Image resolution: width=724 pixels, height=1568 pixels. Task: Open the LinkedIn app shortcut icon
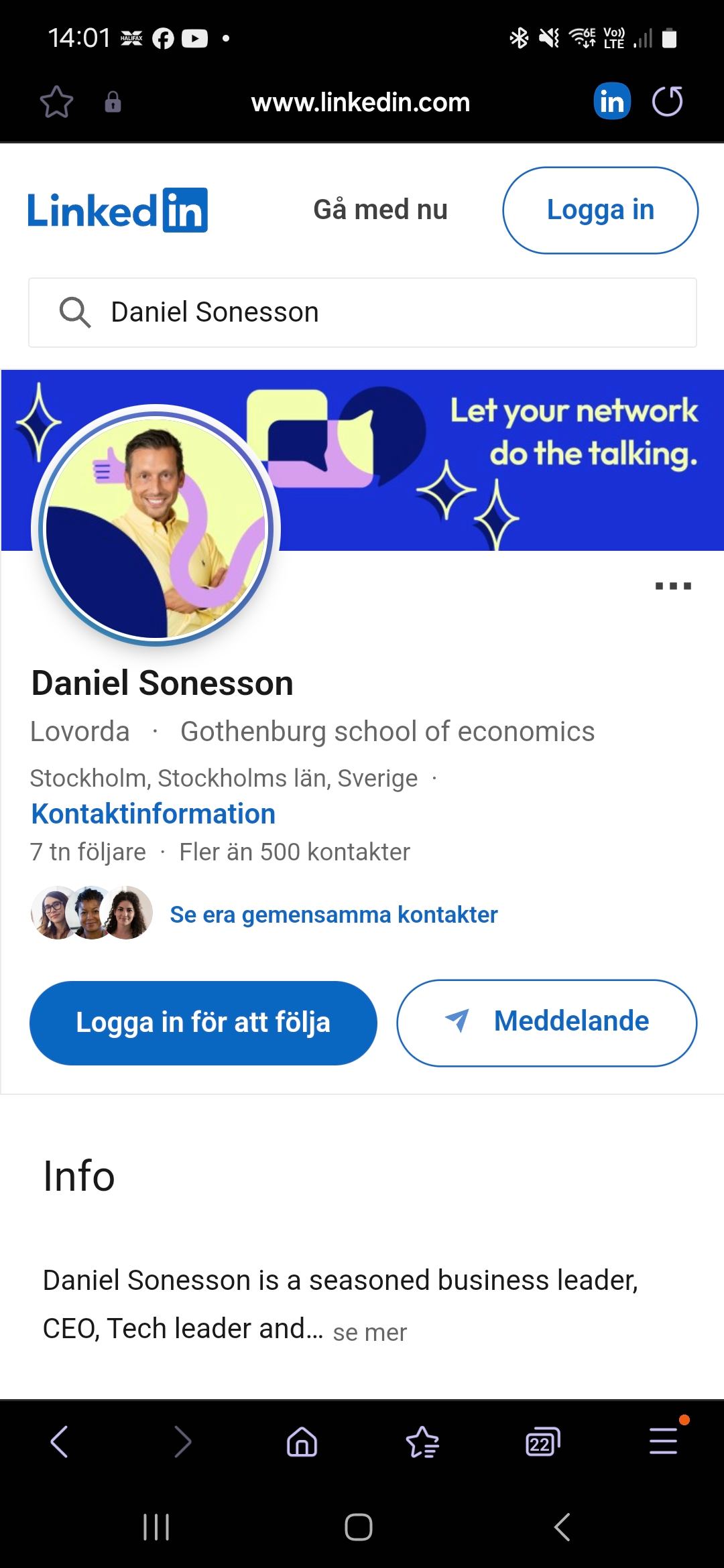point(612,102)
